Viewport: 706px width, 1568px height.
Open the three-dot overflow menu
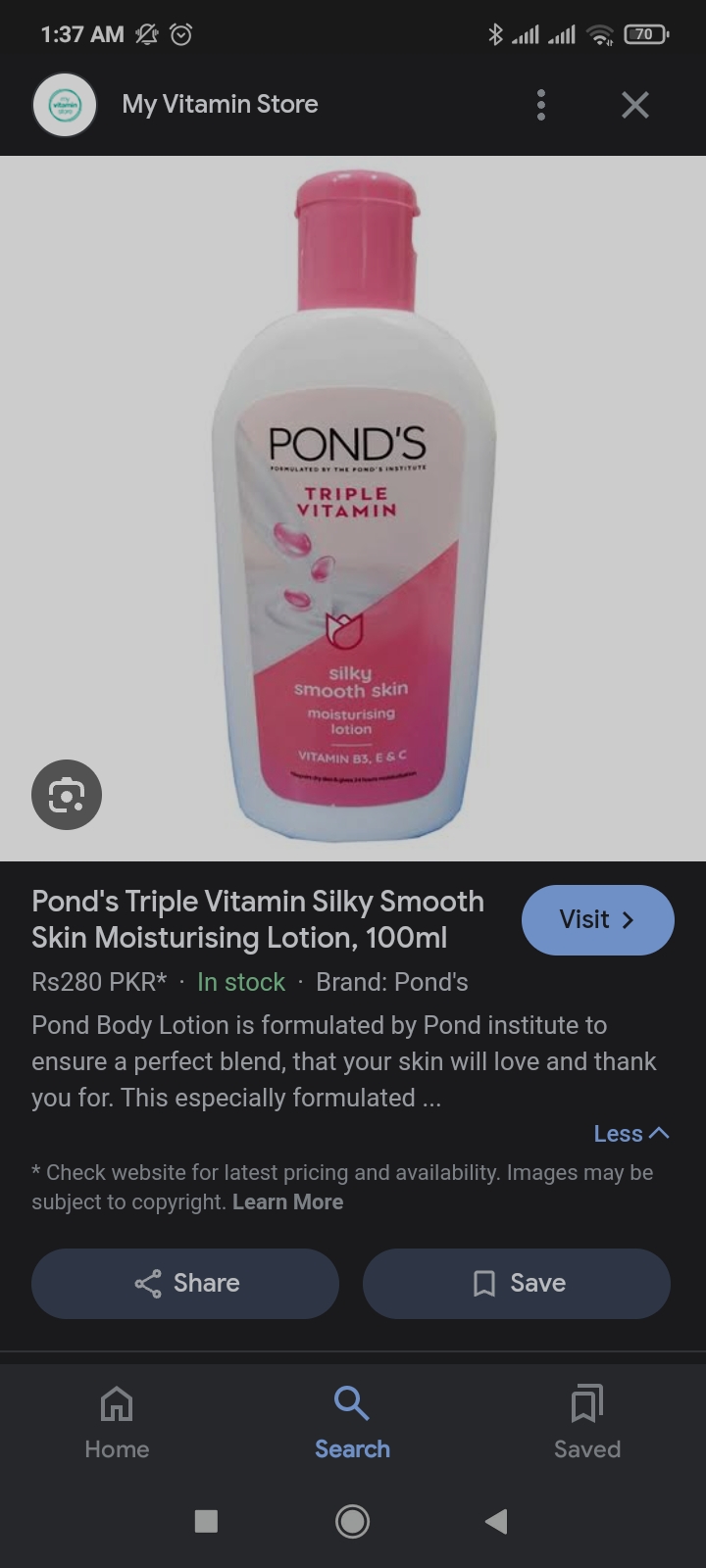click(x=540, y=105)
